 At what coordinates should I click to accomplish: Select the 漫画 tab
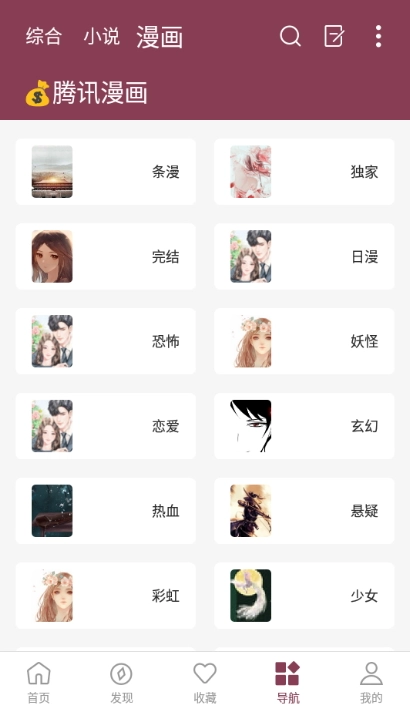[159, 37]
